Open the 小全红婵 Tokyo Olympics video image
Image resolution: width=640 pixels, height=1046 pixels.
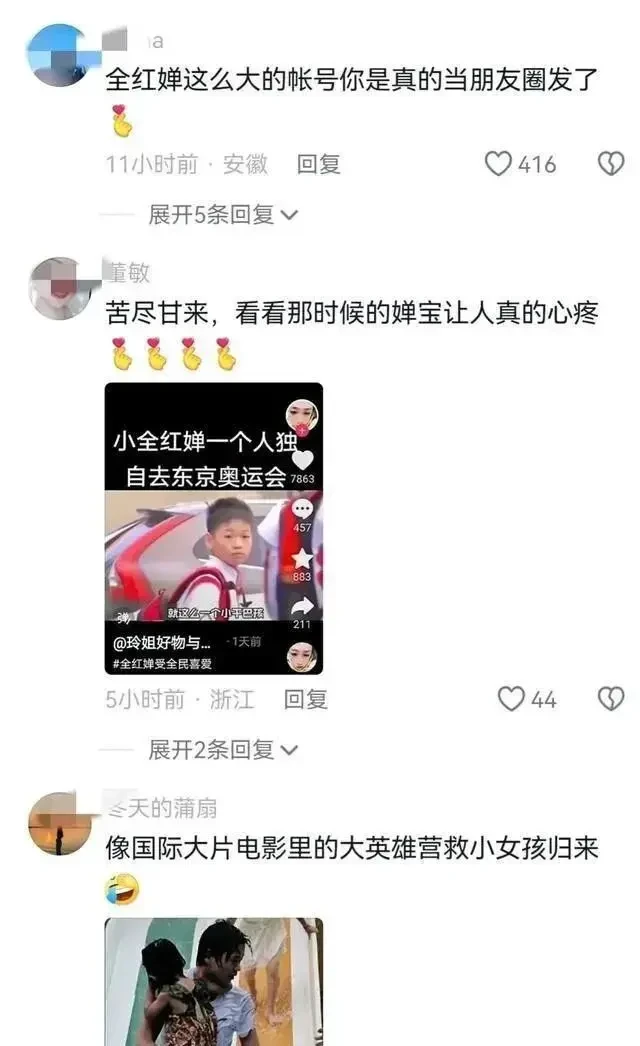click(214, 528)
